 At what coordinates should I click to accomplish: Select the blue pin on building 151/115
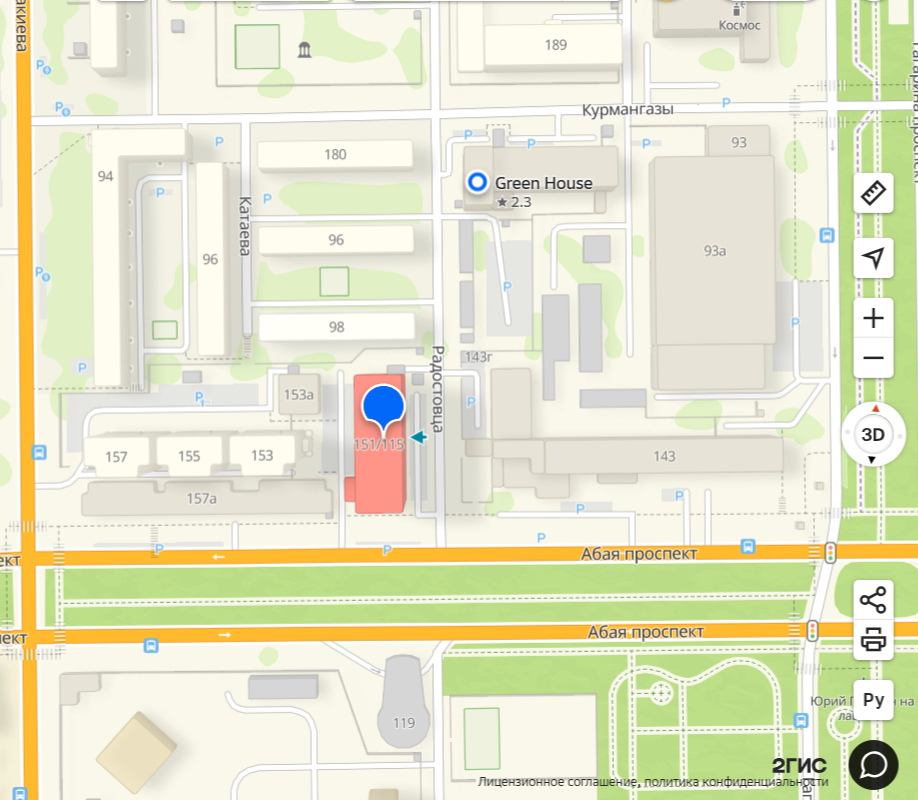click(x=382, y=409)
